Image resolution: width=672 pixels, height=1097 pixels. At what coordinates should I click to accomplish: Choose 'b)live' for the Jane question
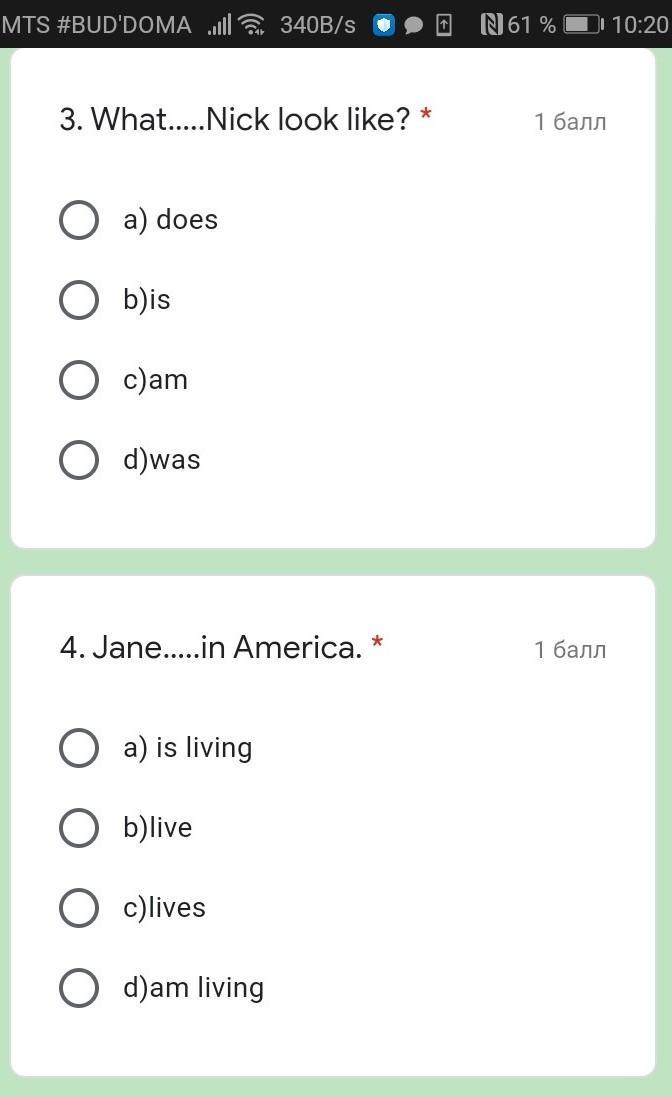tap(79, 828)
